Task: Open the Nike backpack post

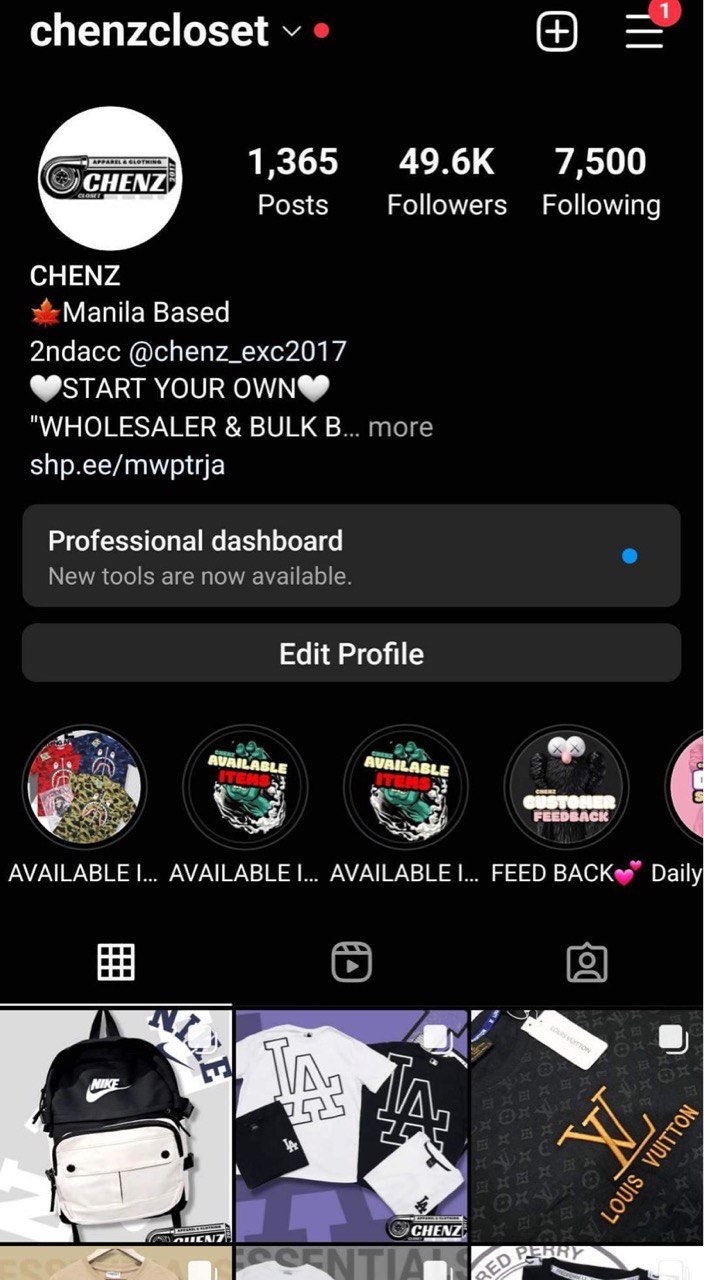Action: (x=115, y=1125)
